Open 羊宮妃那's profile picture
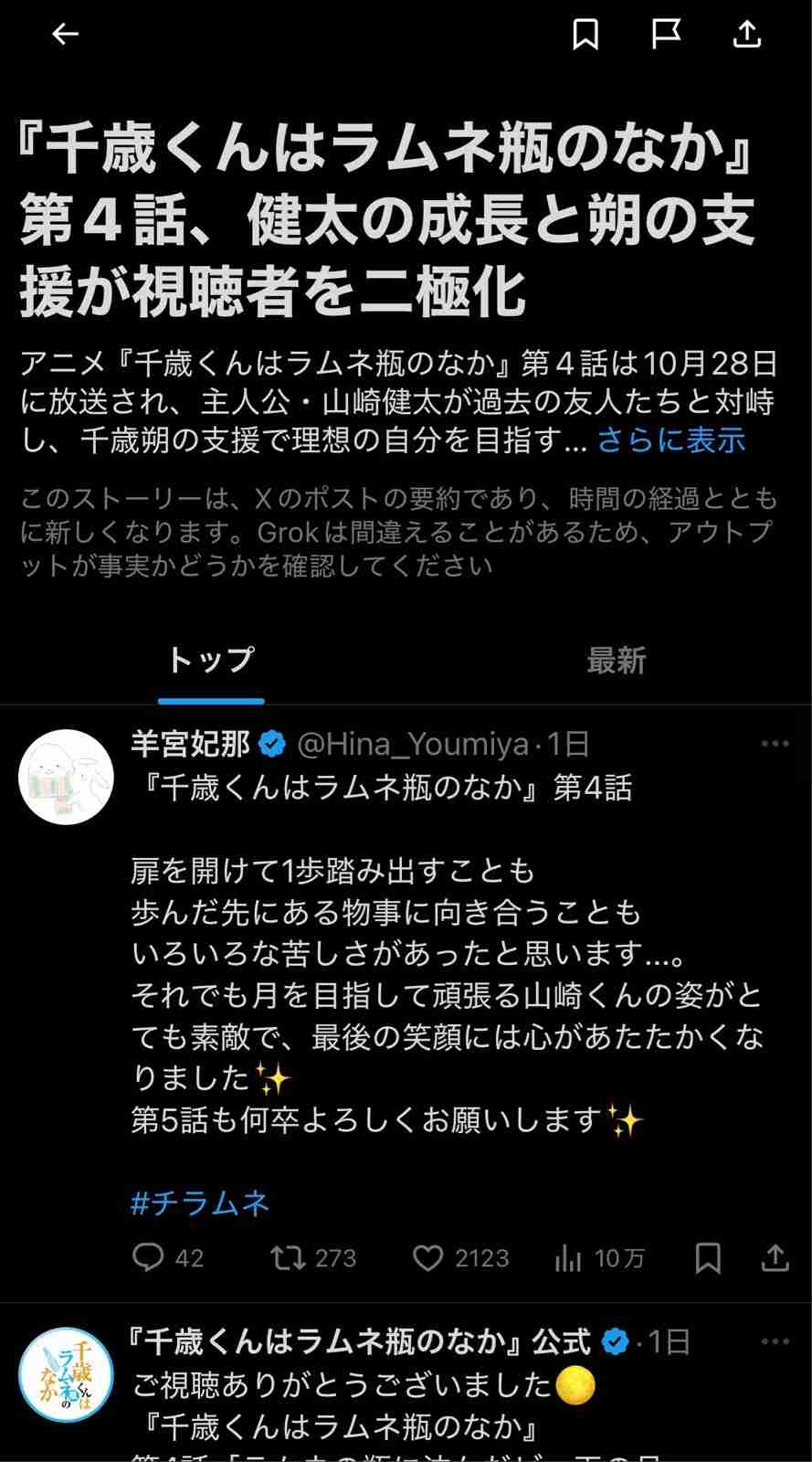 pos(66,777)
